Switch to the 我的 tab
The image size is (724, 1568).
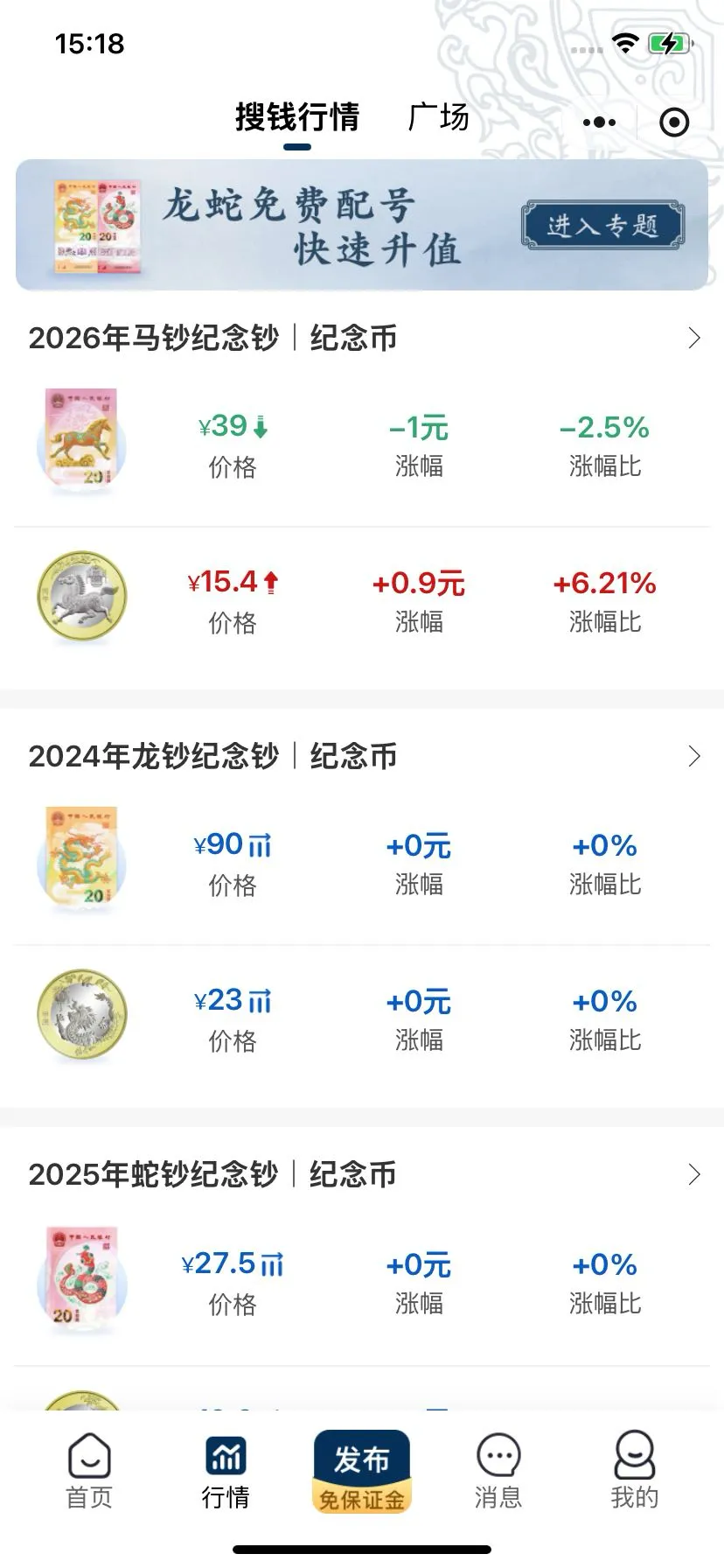click(x=634, y=1472)
